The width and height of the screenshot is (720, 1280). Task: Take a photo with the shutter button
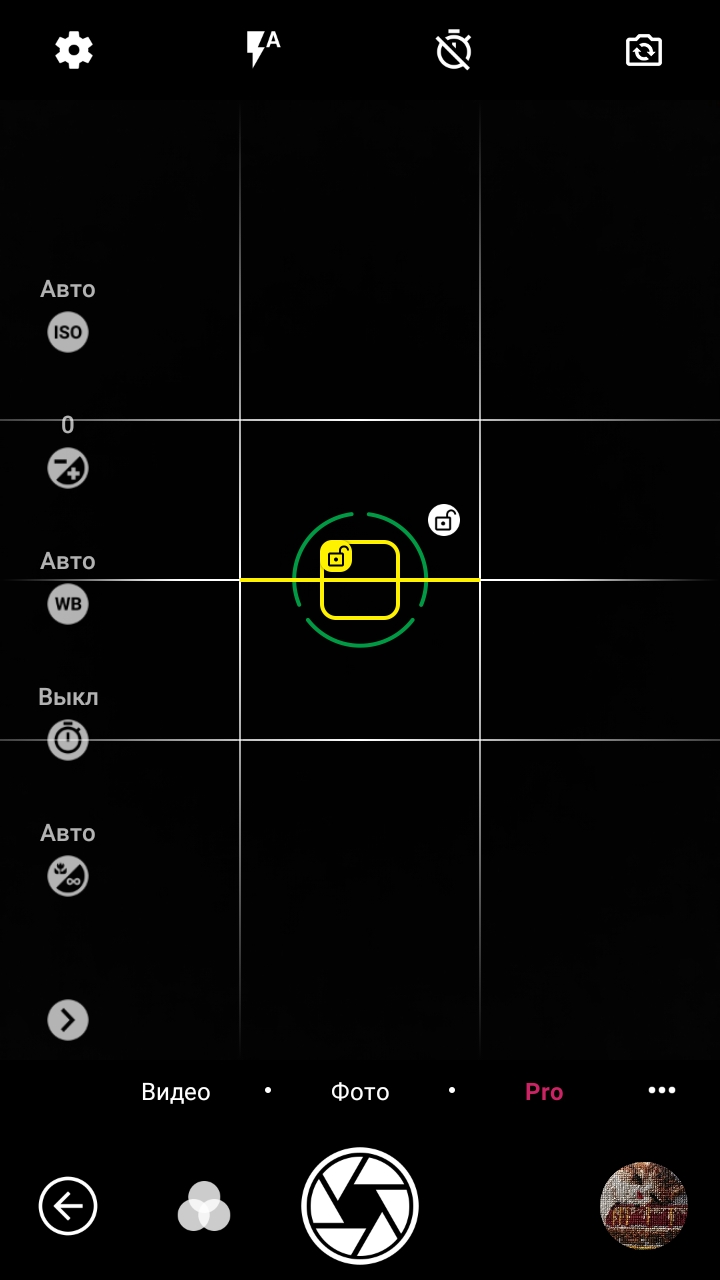pos(360,1206)
